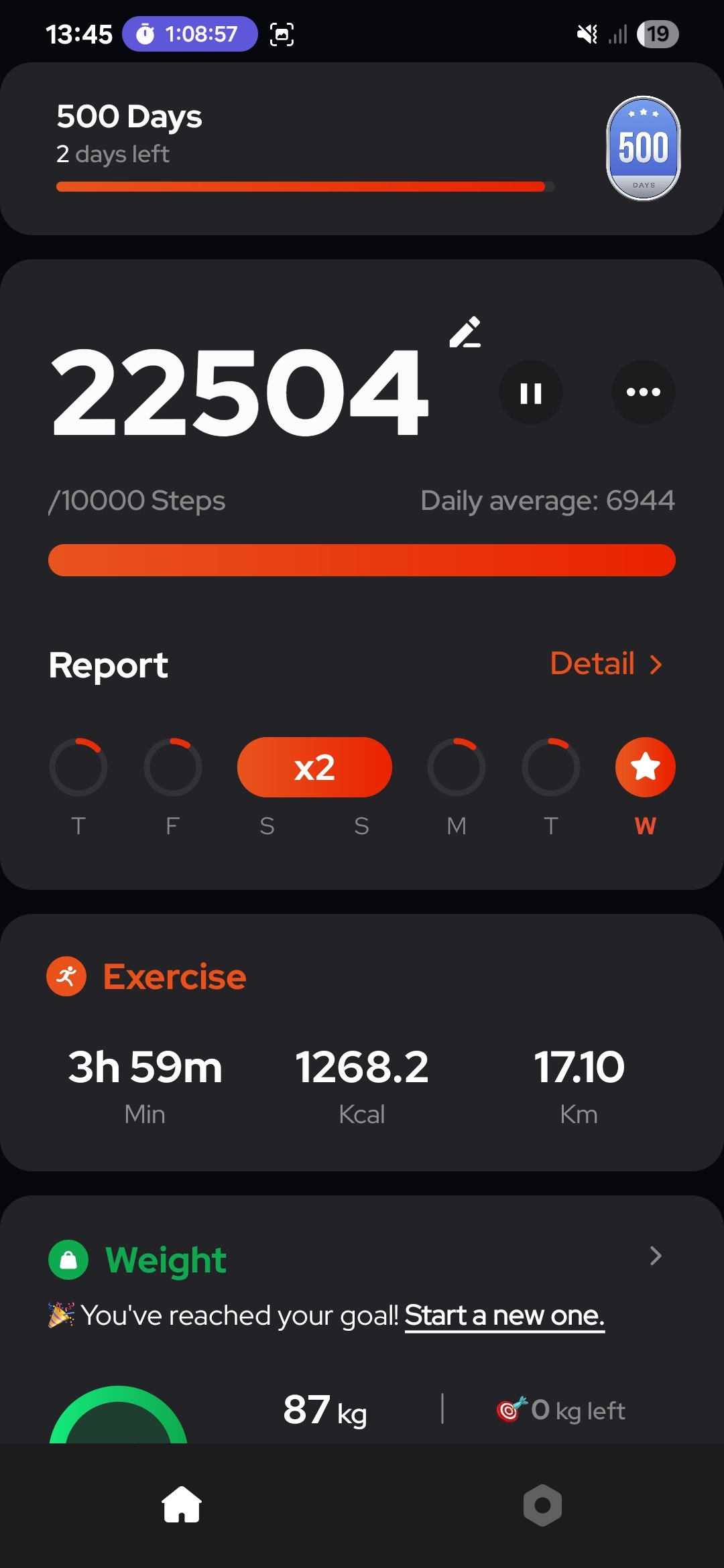Open the 500 Days achievement card
724x1568 pixels.
pos(362,149)
